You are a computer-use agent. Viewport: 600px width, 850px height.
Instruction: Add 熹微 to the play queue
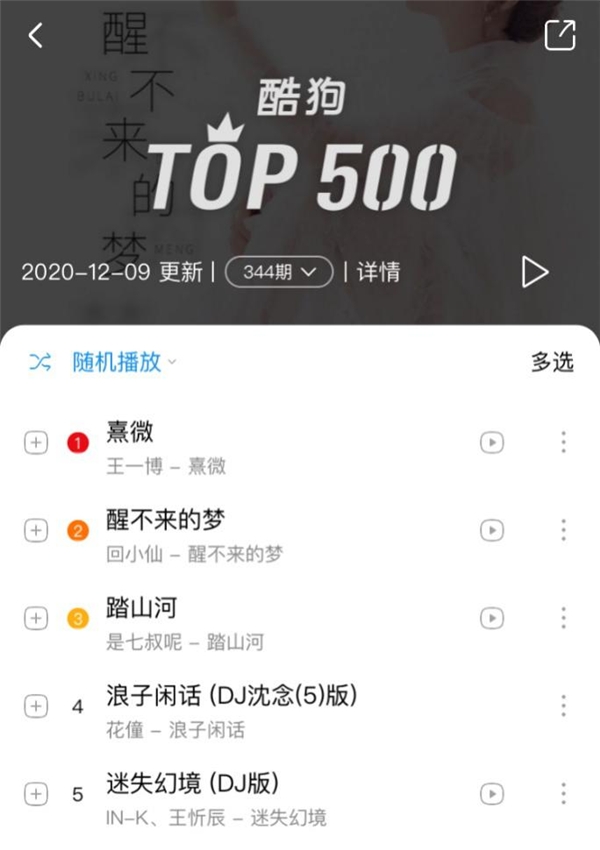pos(36,442)
